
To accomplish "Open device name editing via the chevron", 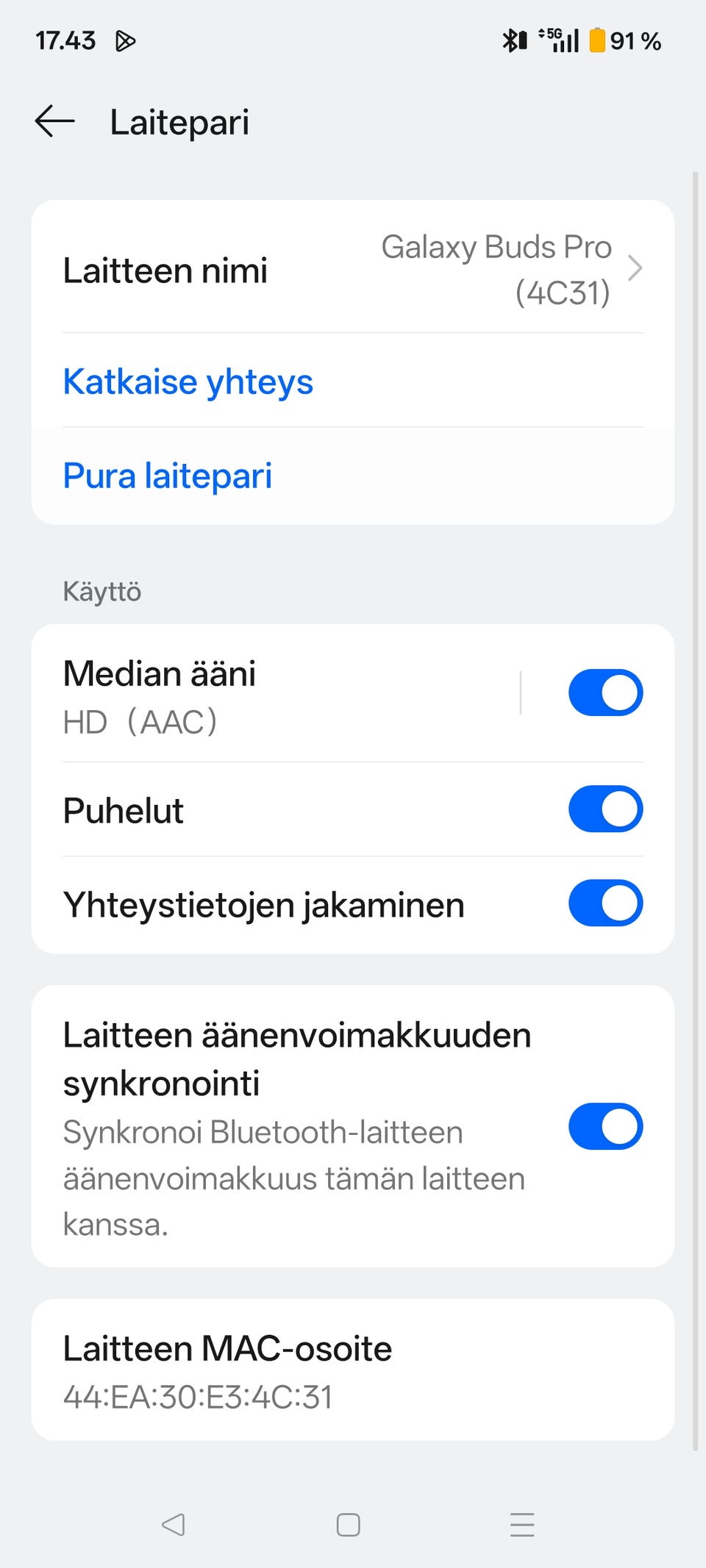I will (635, 269).
